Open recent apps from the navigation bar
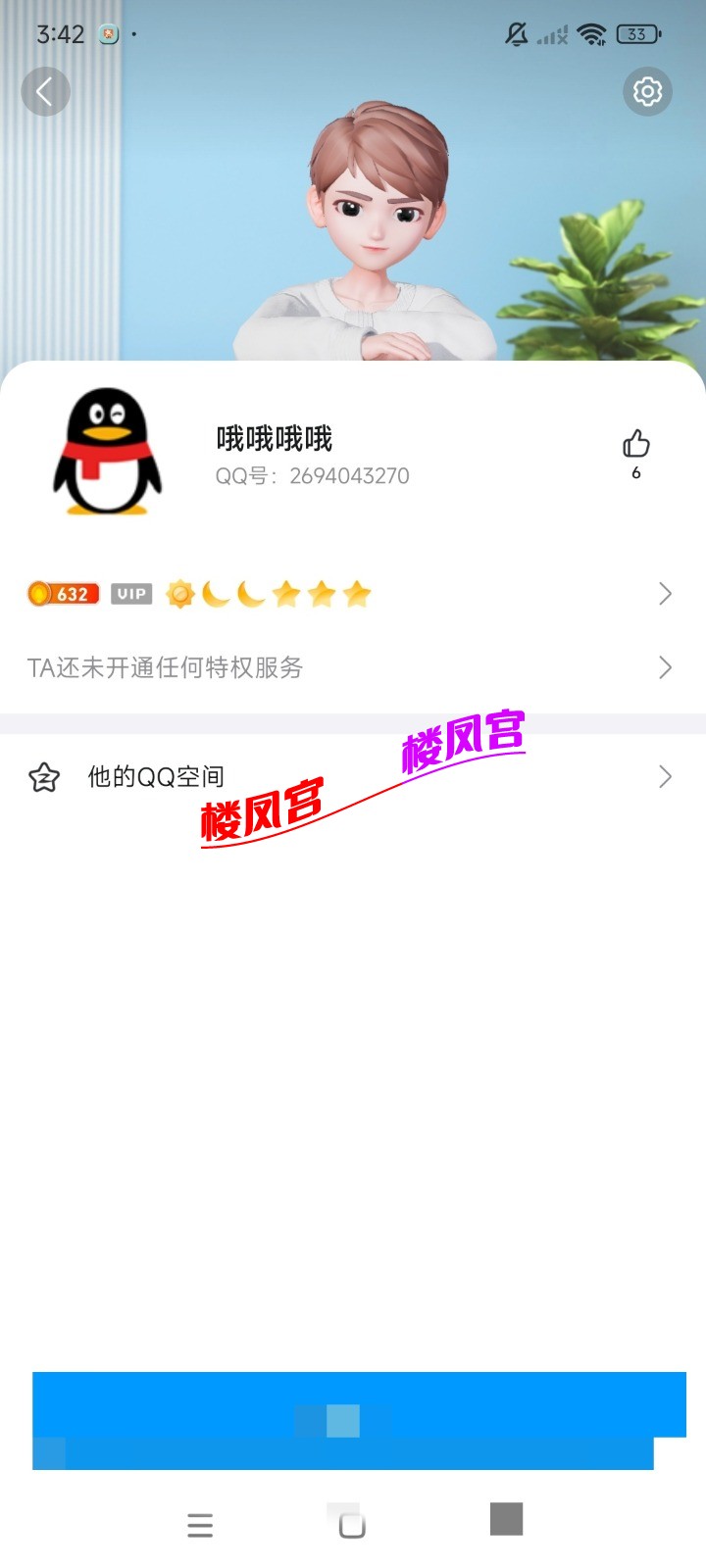 click(200, 1525)
